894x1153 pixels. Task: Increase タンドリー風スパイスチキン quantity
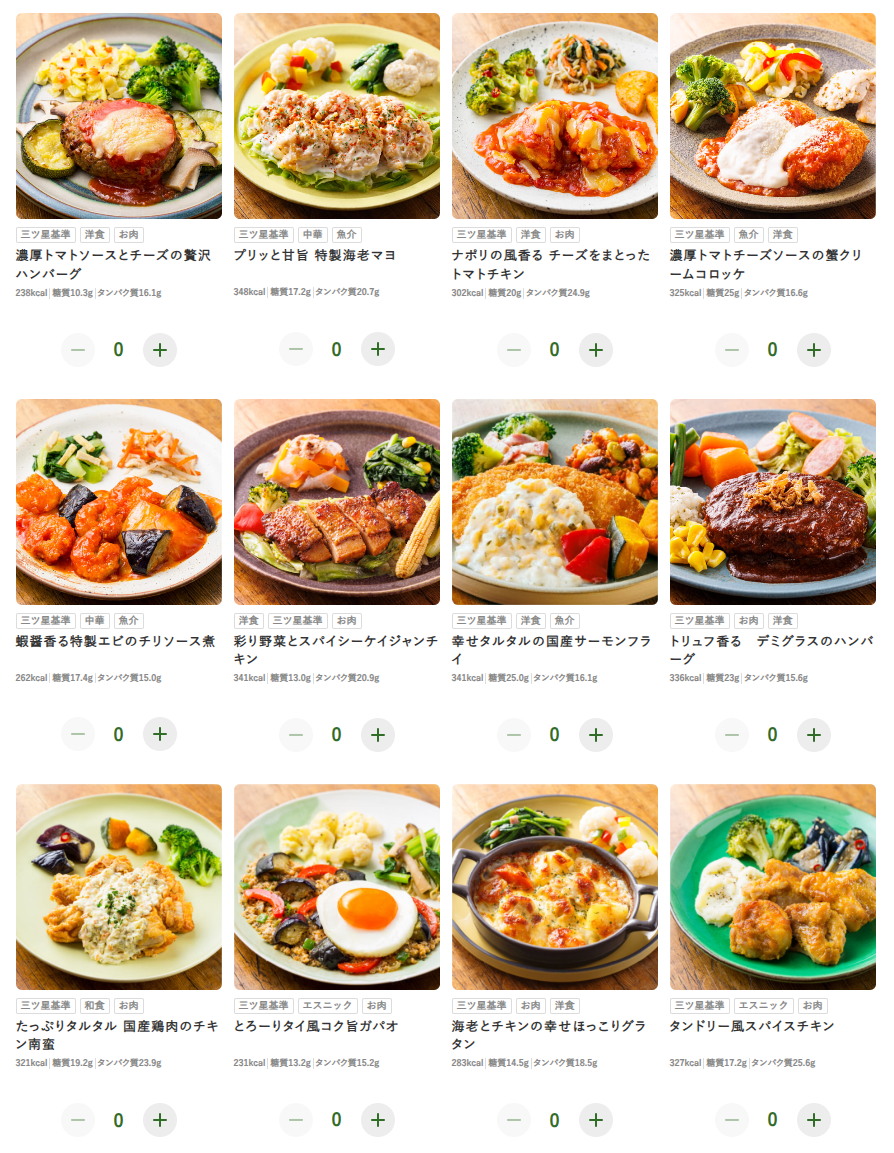point(814,1120)
